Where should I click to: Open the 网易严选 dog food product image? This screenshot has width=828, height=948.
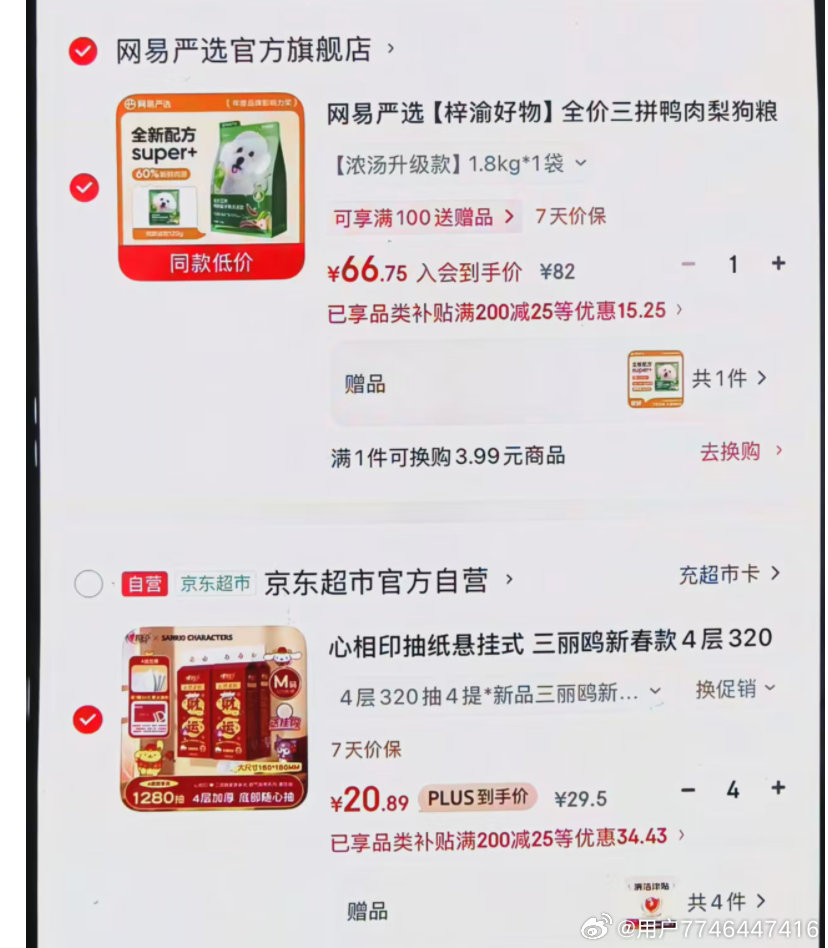pyautogui.click(x=211, y=186)
